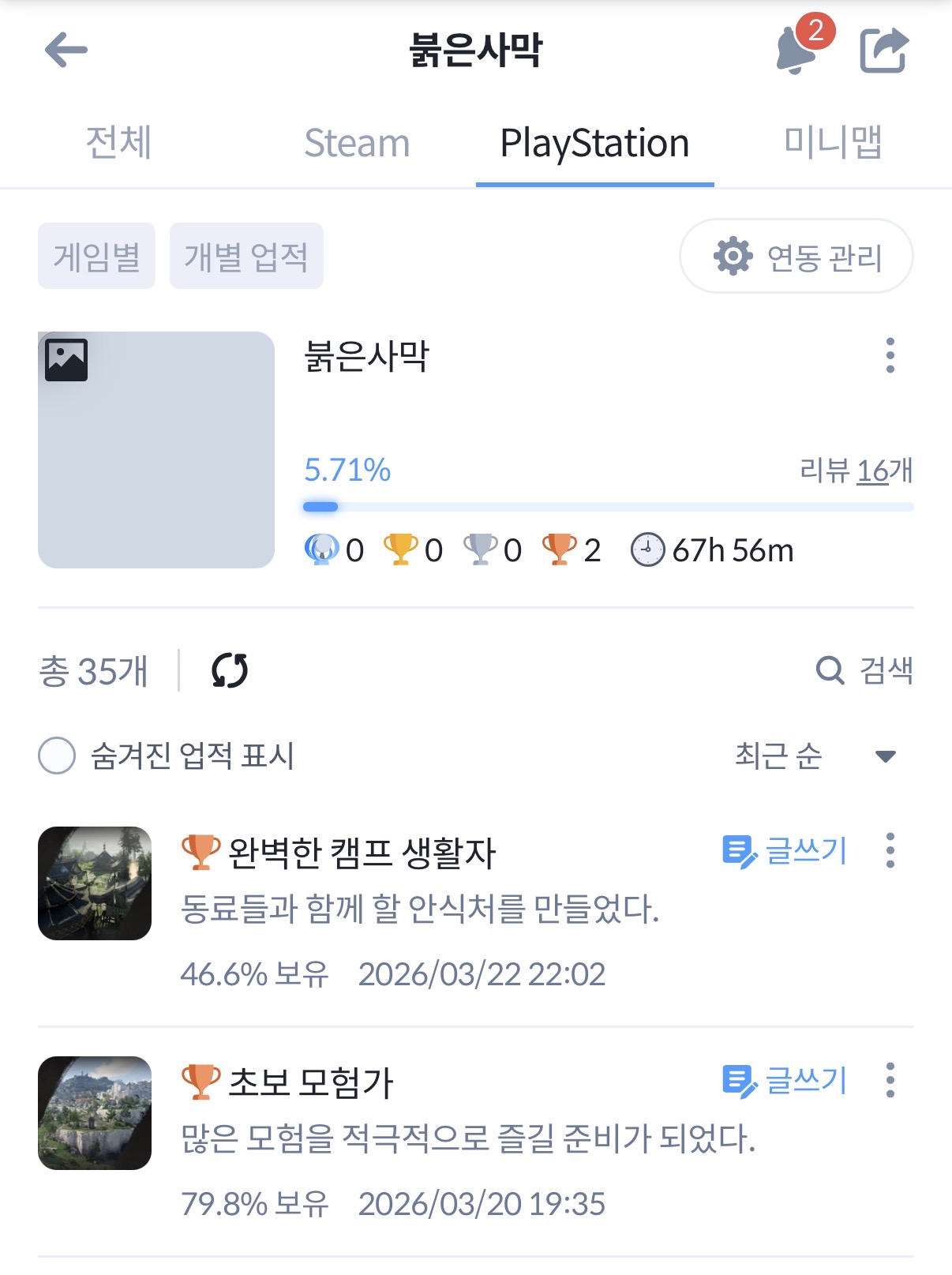The width and height of the screenshot is (952, 1275).
Task: Open more options for 완벽한 캠프 생활자
Action: coord(890,851)
